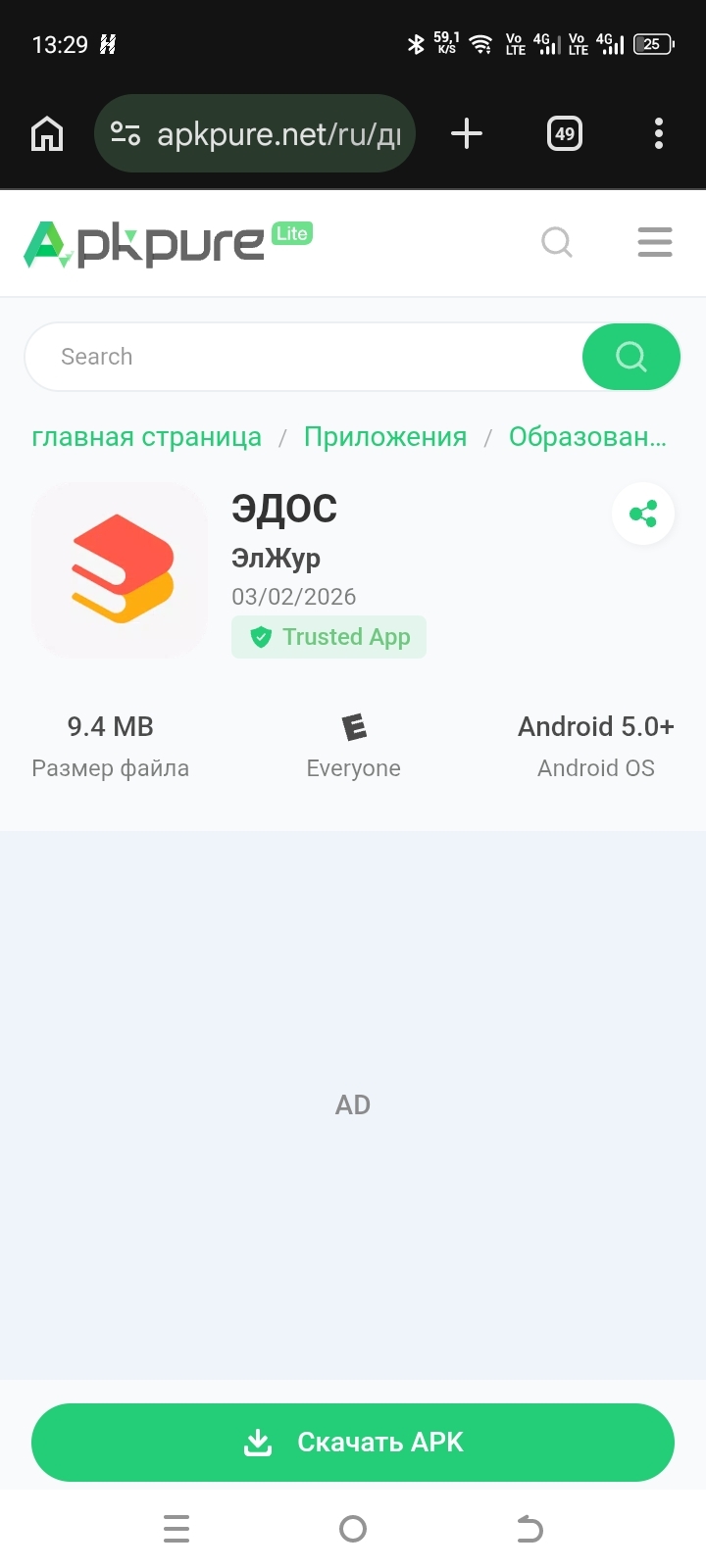Open the tab switcher showing 49
Image resolution: width=706 pixels, height=1568 pixels.
coord(565,133)
